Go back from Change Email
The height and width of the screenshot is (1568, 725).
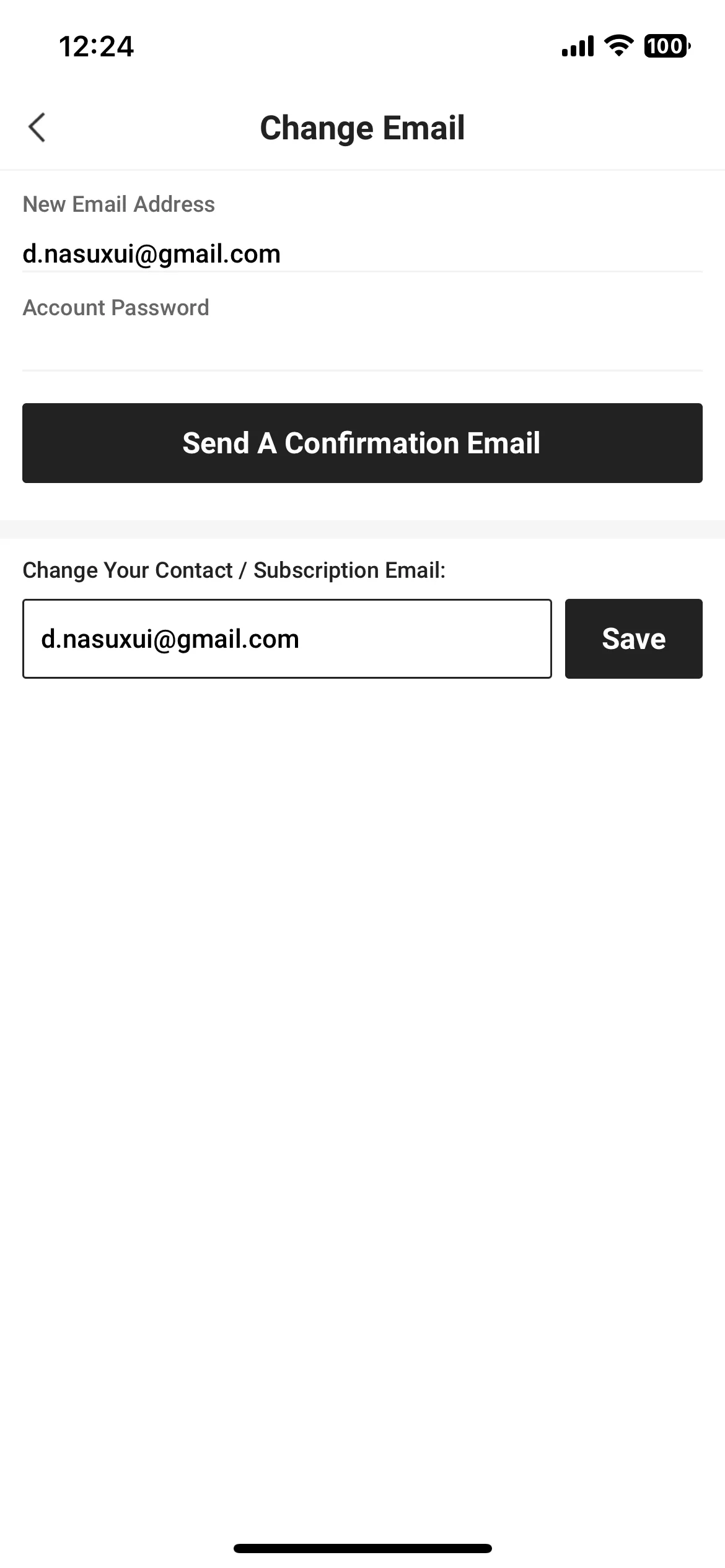(37, 128)
